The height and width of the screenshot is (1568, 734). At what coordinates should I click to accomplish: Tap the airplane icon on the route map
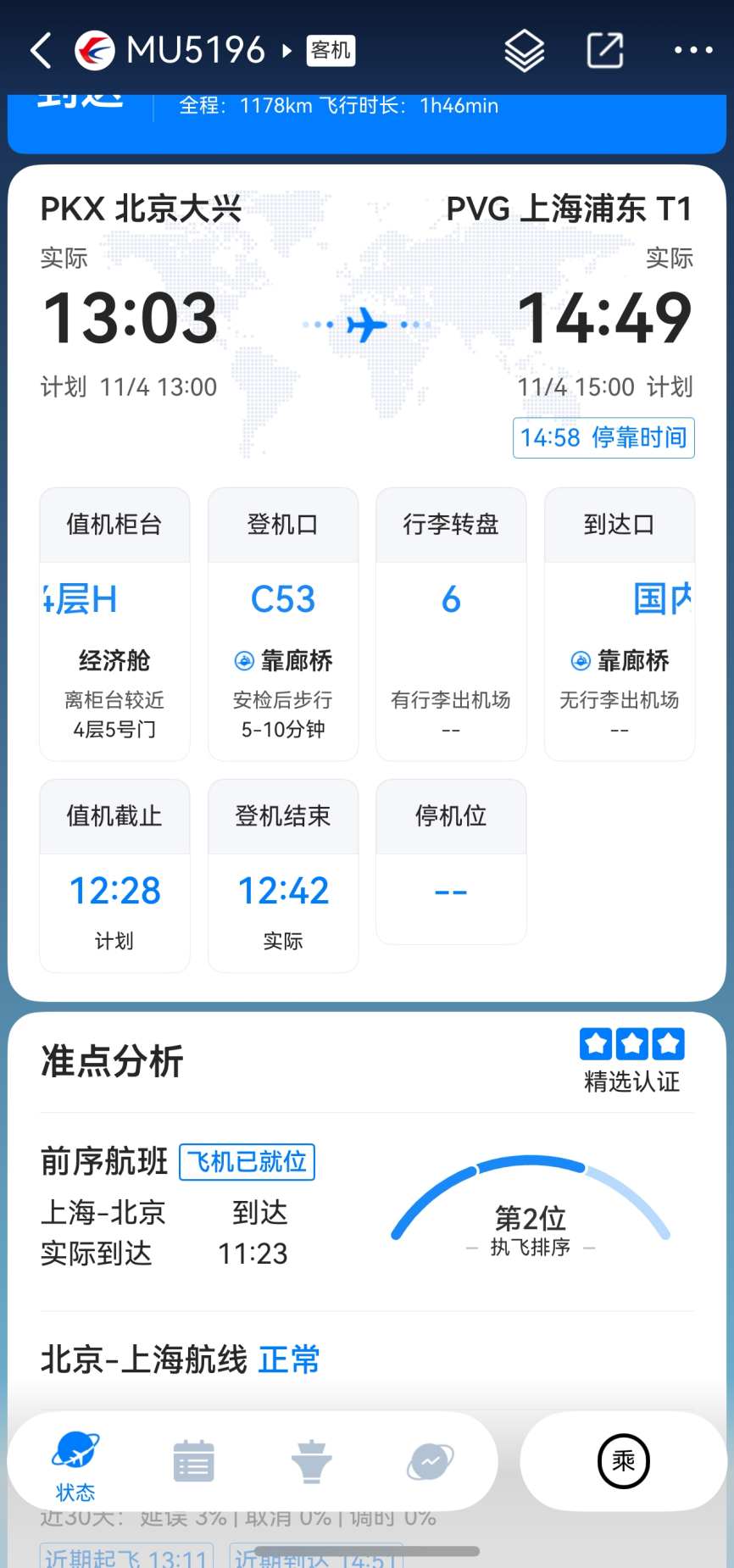click(x=365, y=325)
